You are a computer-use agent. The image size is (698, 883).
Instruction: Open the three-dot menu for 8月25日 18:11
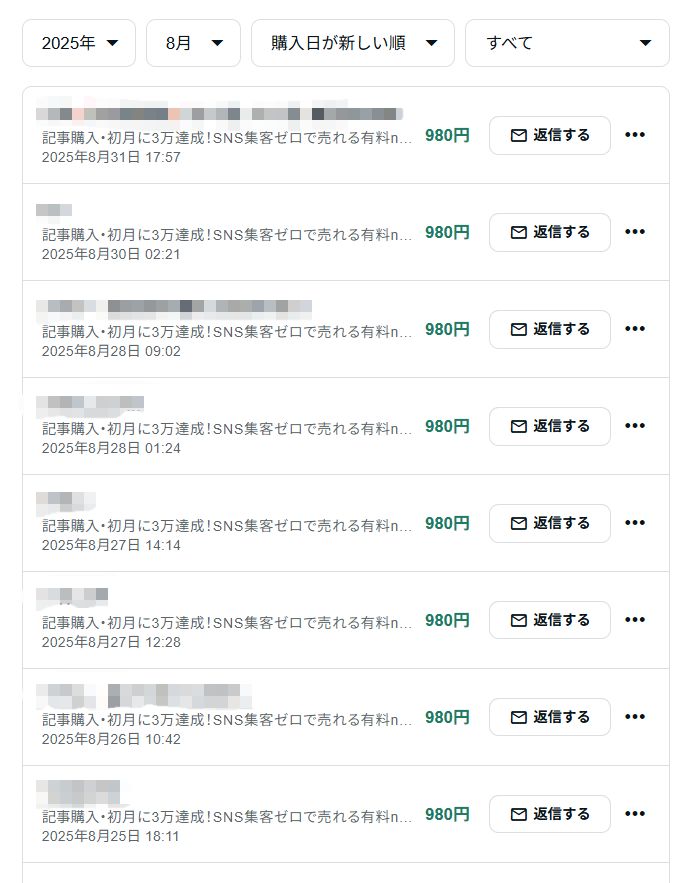(x=635, y=814)
